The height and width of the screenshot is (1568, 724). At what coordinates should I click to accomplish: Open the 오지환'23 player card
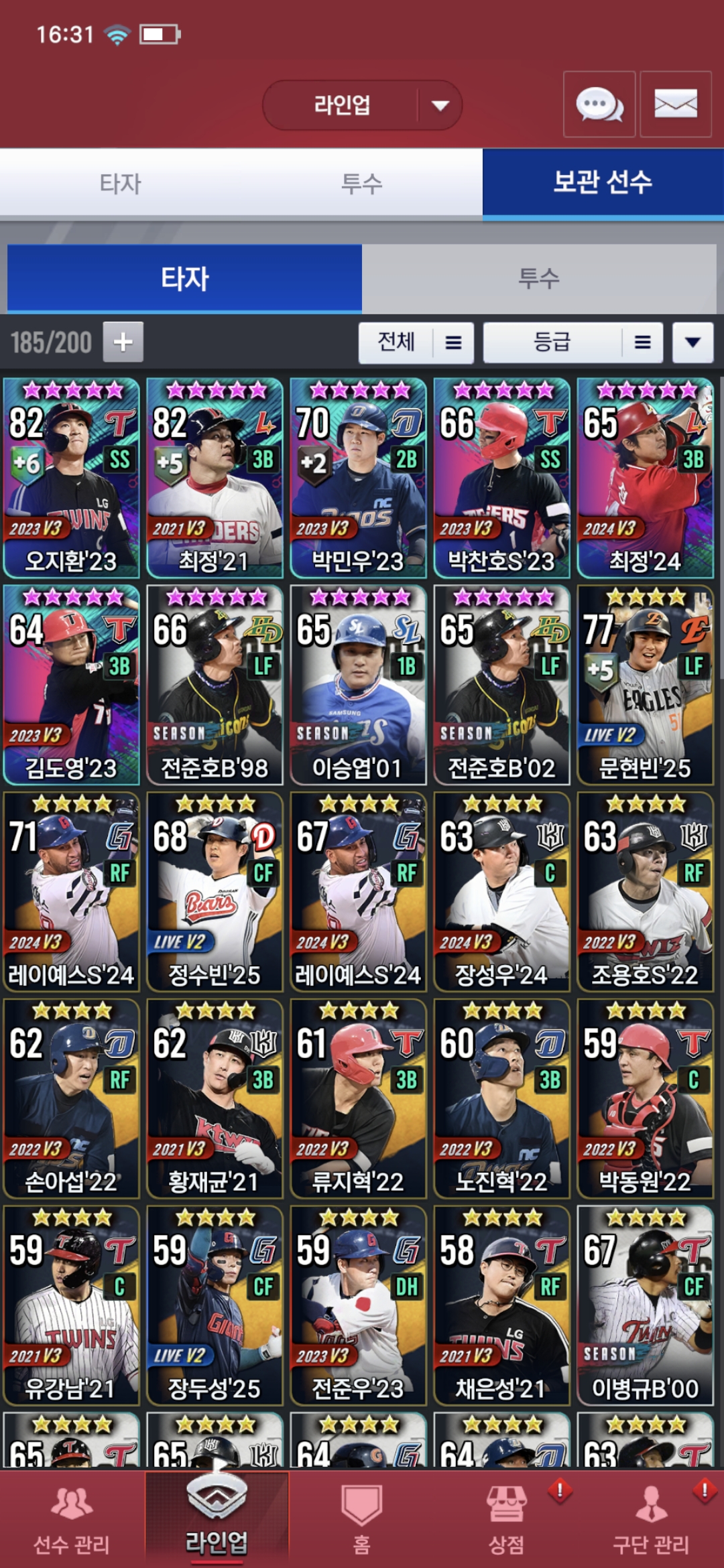tap(71, 478)
